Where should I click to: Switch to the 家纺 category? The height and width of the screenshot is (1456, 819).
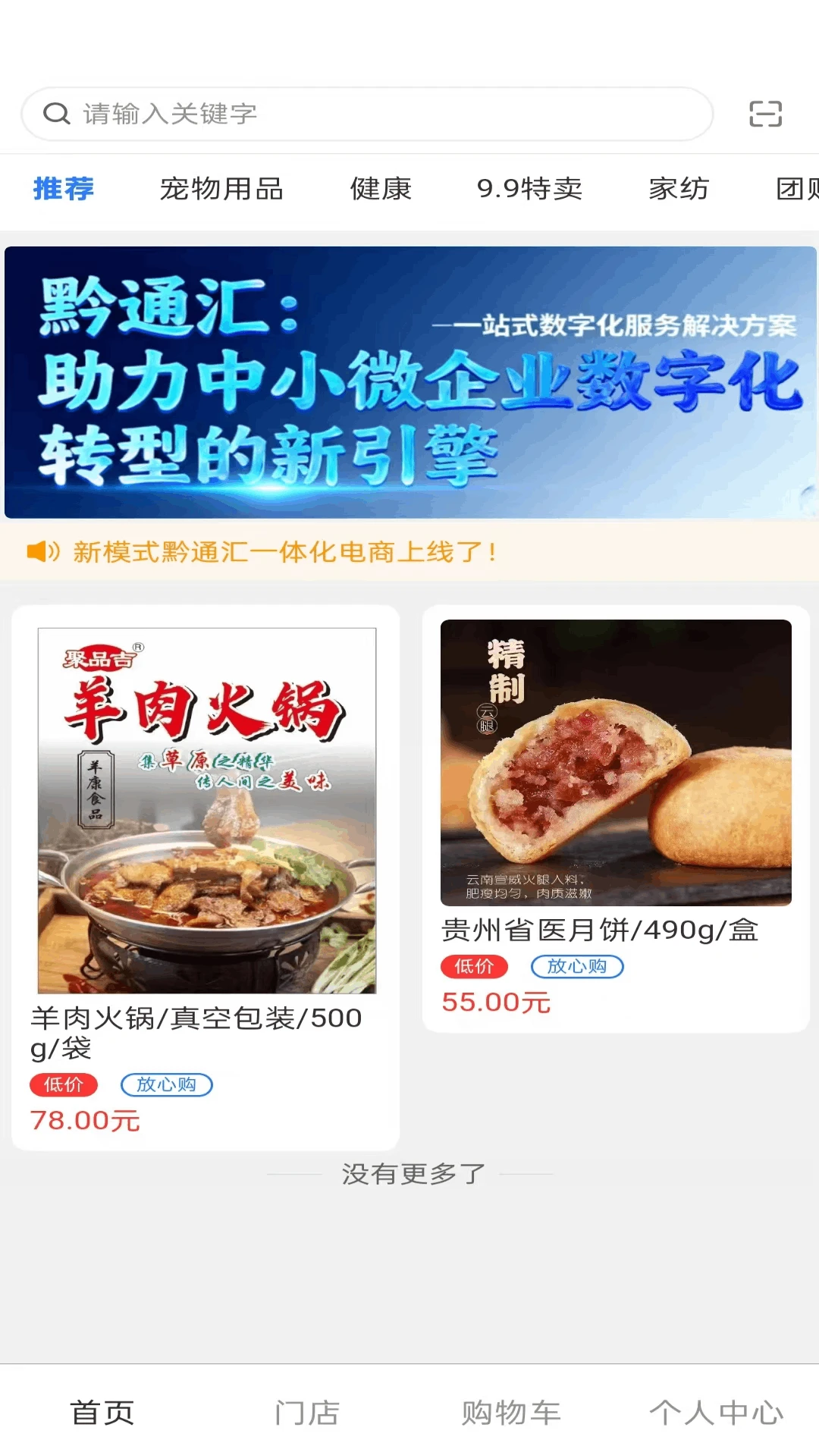click(x=678, y=190)
